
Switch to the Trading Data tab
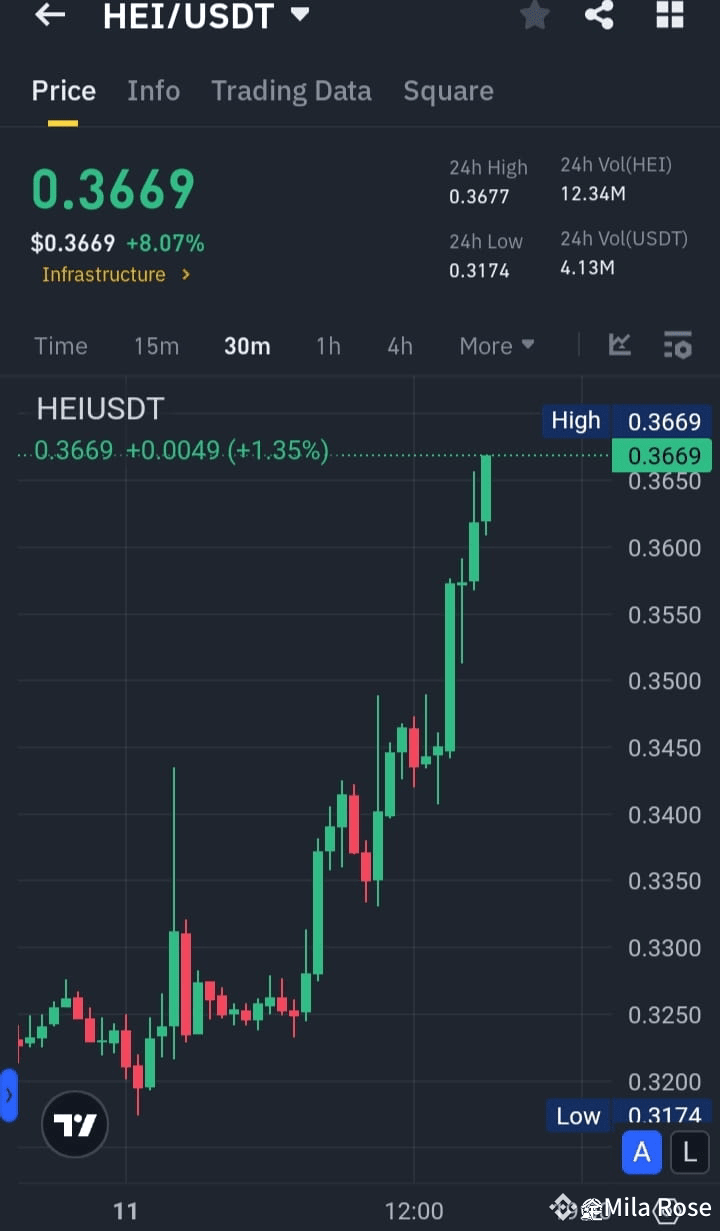[291, 90]
